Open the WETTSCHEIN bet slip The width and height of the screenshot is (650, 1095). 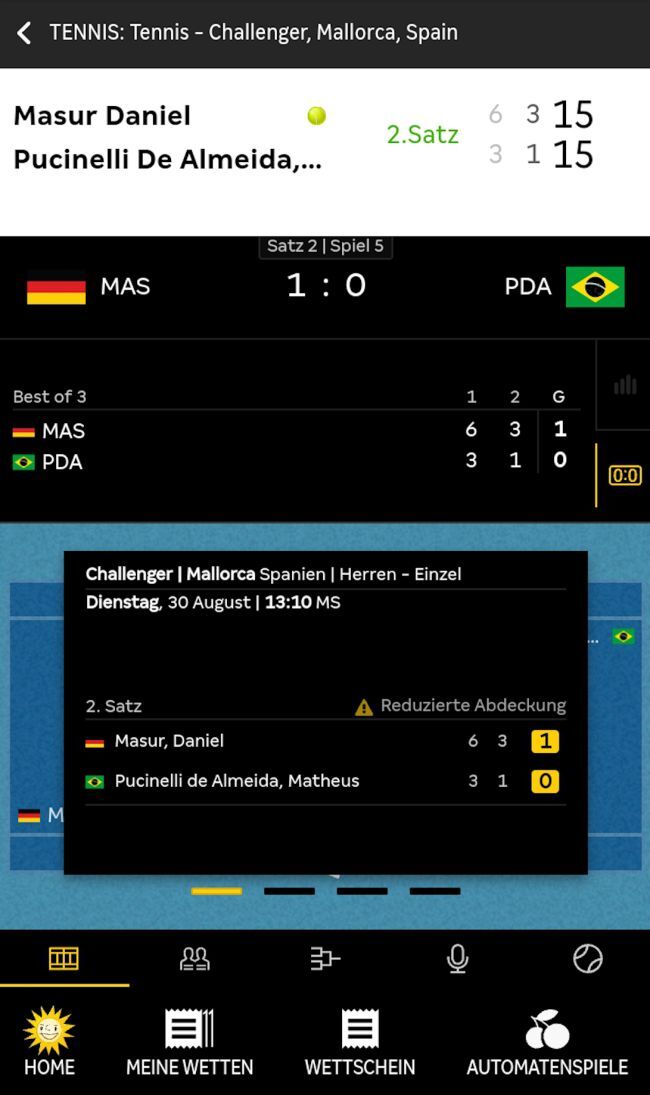coord(360,1042)
